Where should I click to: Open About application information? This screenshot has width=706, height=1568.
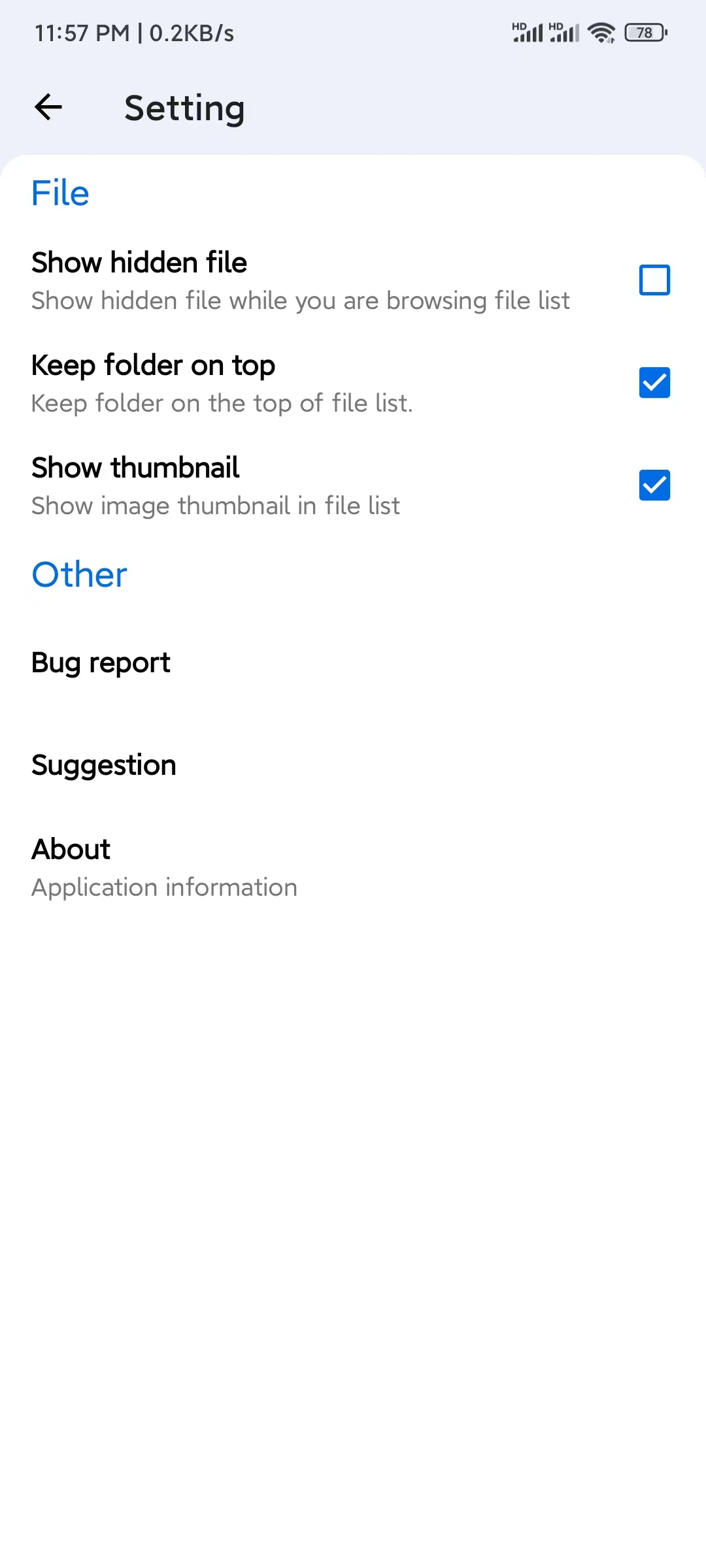point(353,868)
